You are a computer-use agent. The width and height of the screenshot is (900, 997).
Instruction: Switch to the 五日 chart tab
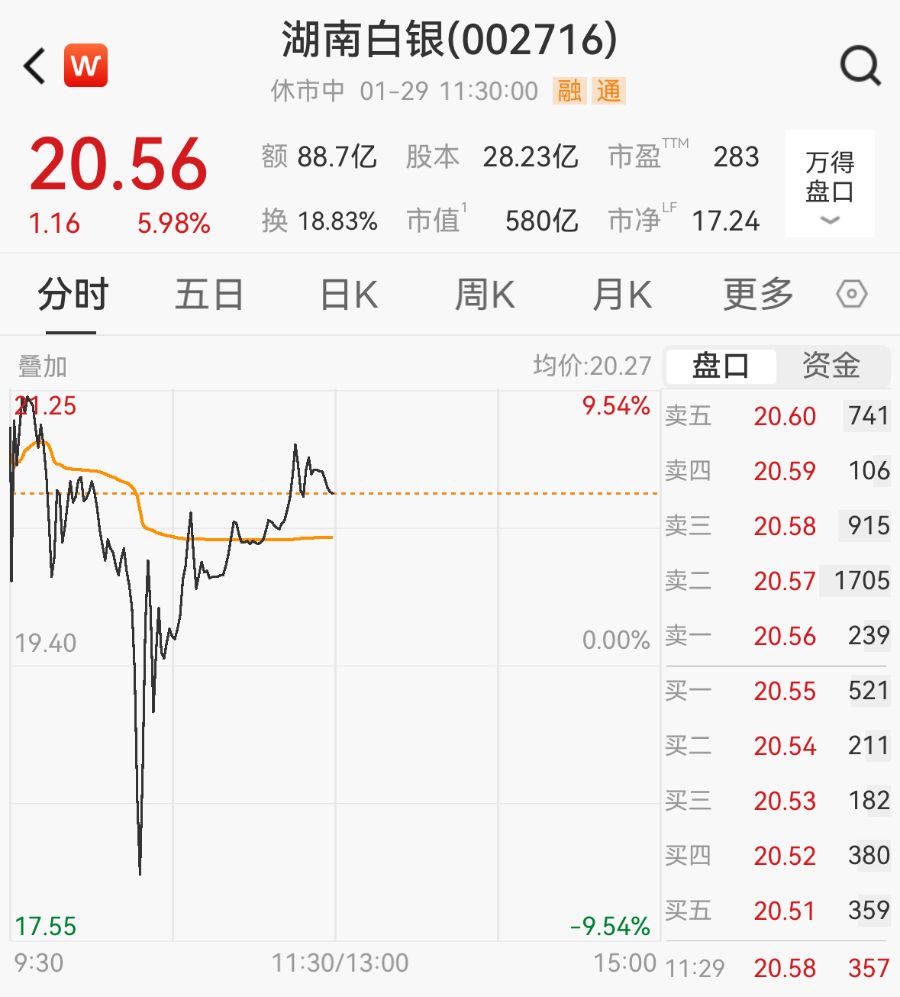pos(209,295)
